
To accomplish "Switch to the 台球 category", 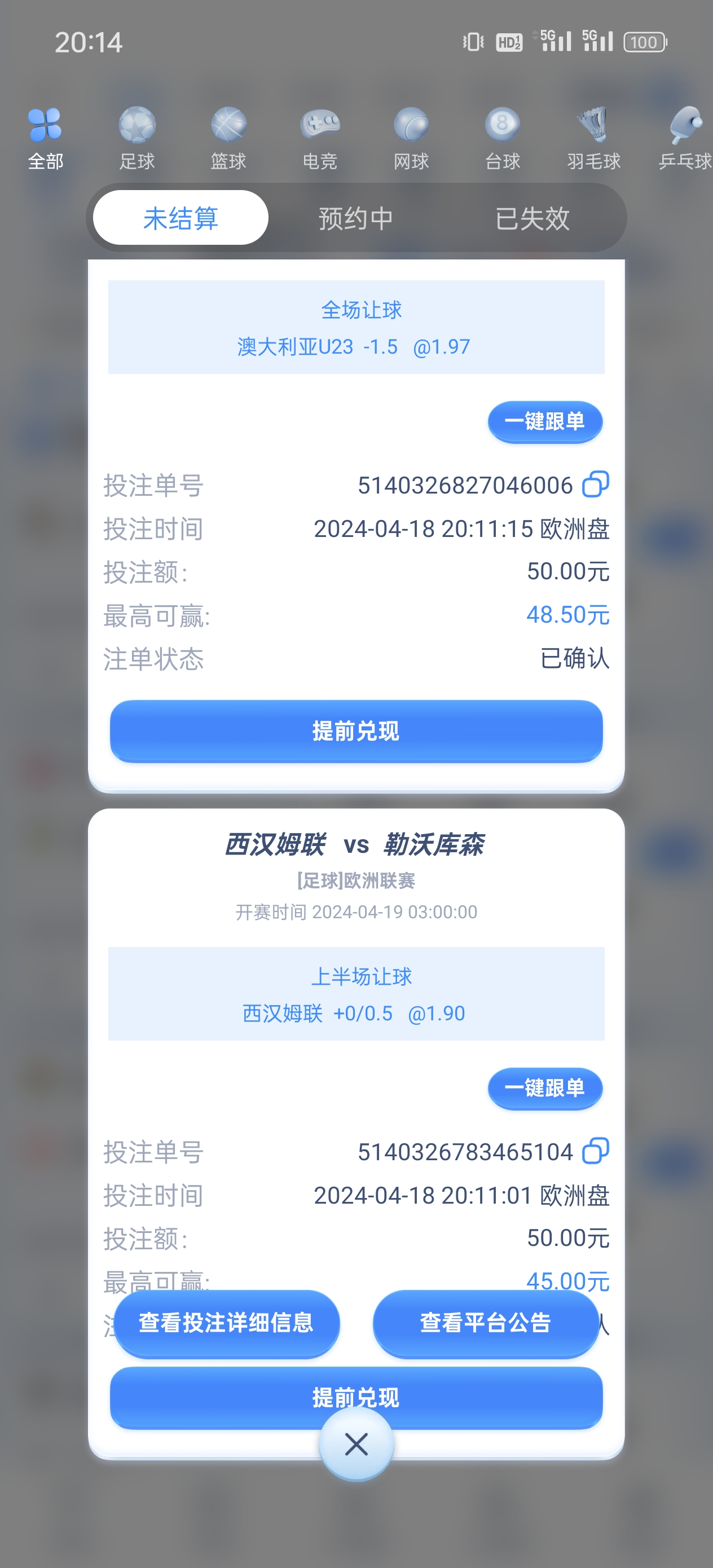I will point(503,138).
